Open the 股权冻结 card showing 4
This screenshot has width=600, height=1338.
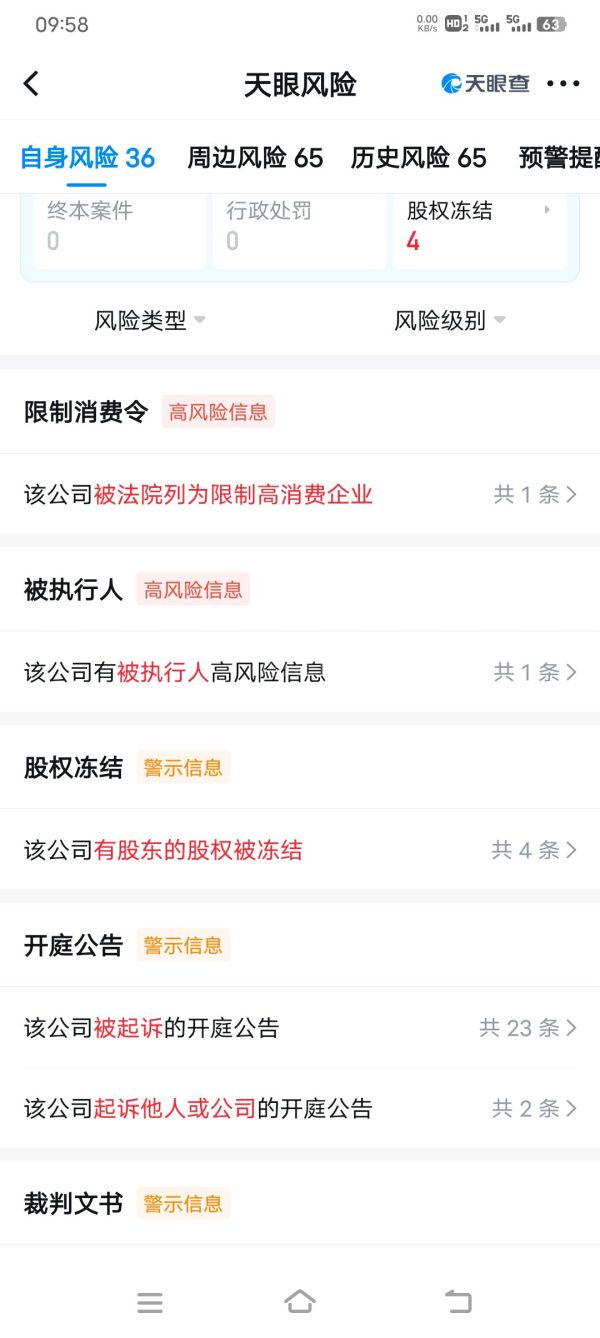(x=480, y=229)
